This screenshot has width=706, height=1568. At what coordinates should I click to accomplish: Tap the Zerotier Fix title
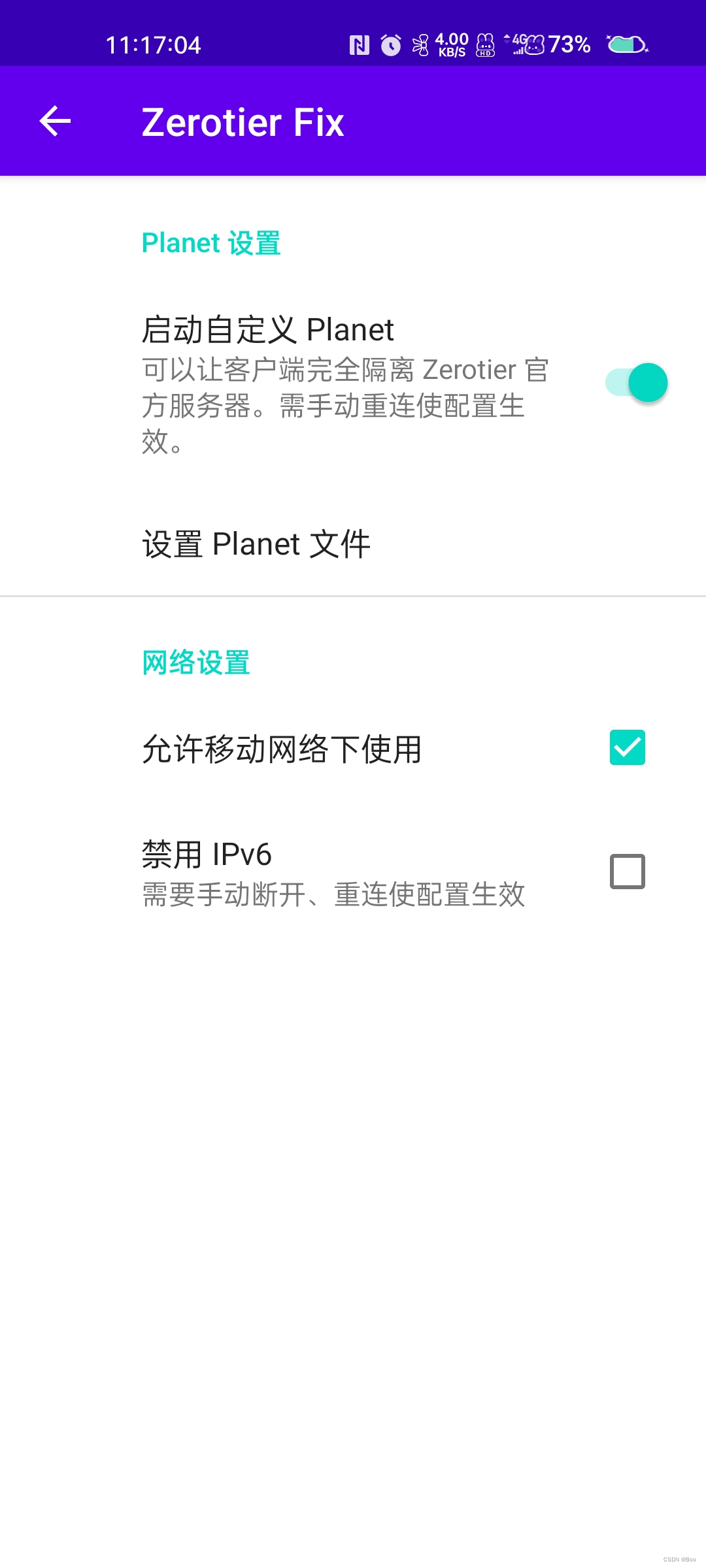click(x=243, y=122)
